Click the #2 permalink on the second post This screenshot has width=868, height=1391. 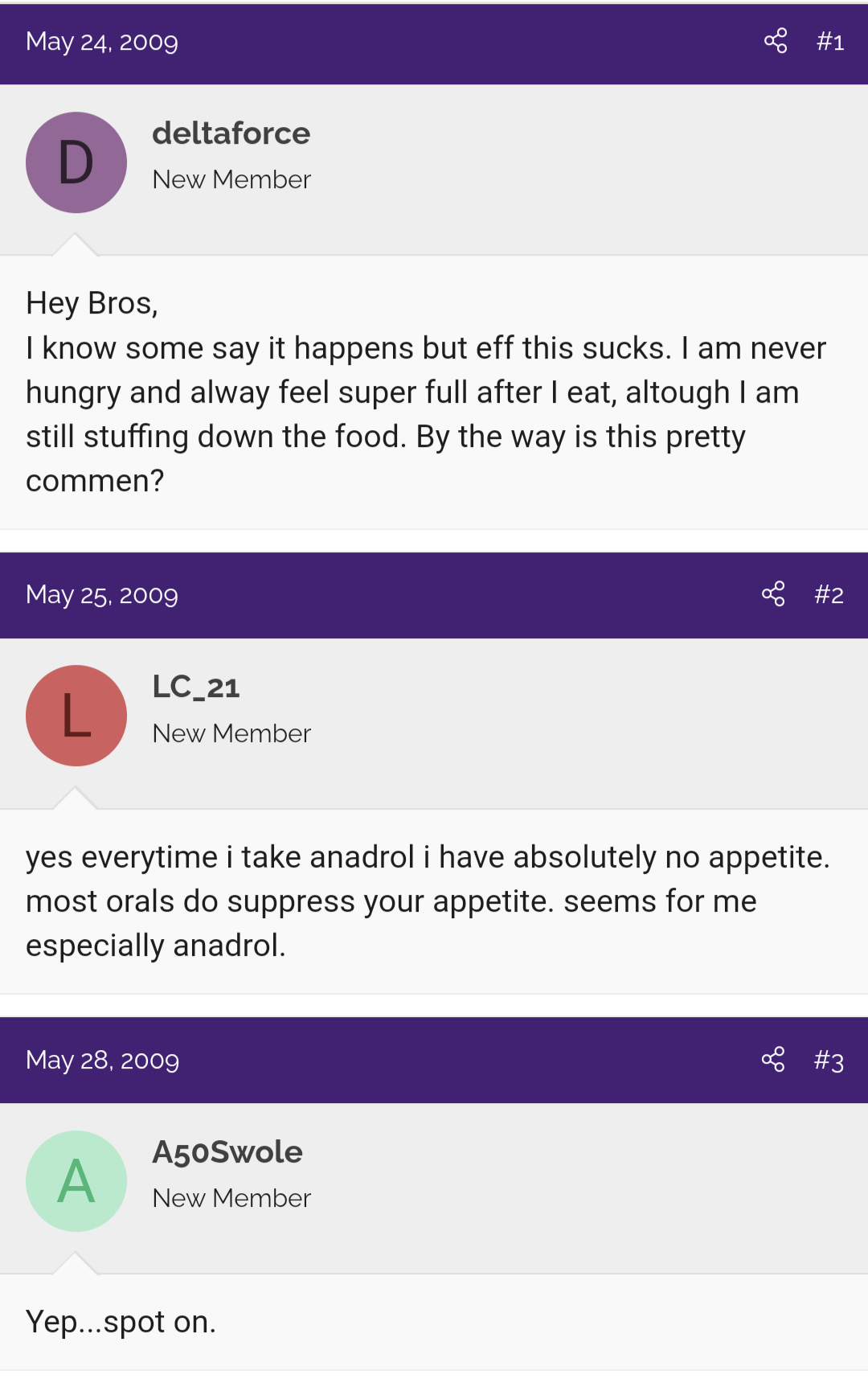tap(829, 595)
